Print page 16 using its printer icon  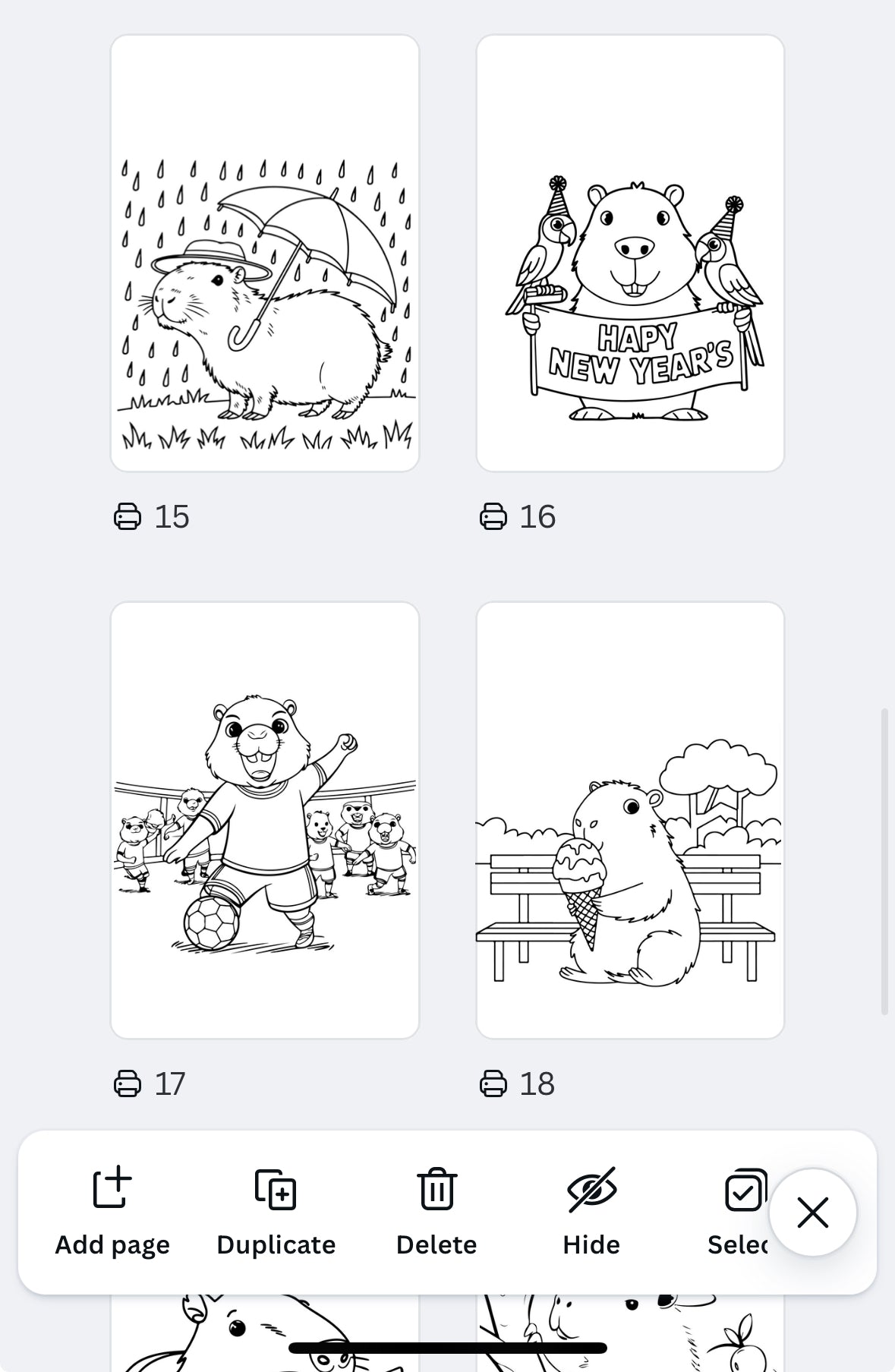pyautogui.click(x=495, y=516)
